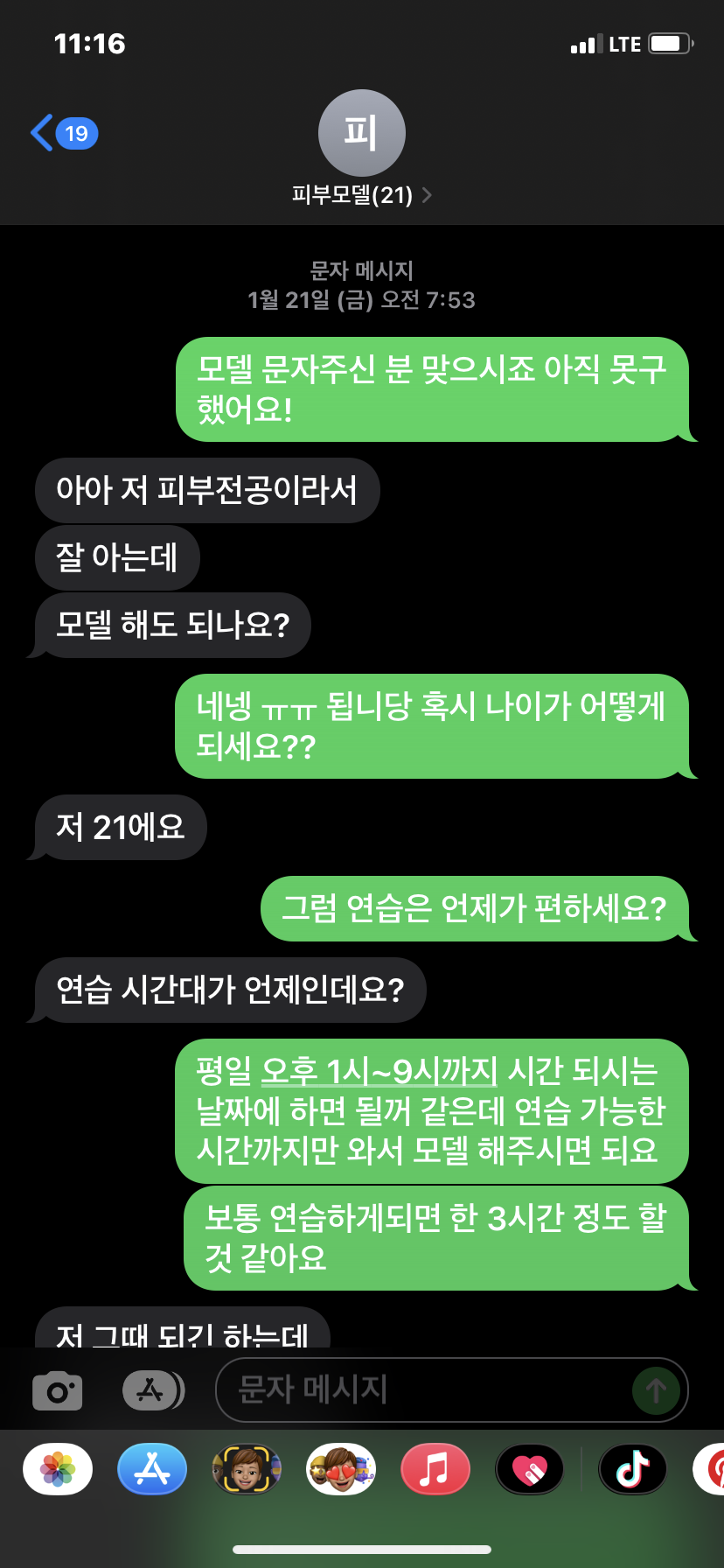
Task: Open the Photos iMessage app
Action: (x=58, y=1469)
